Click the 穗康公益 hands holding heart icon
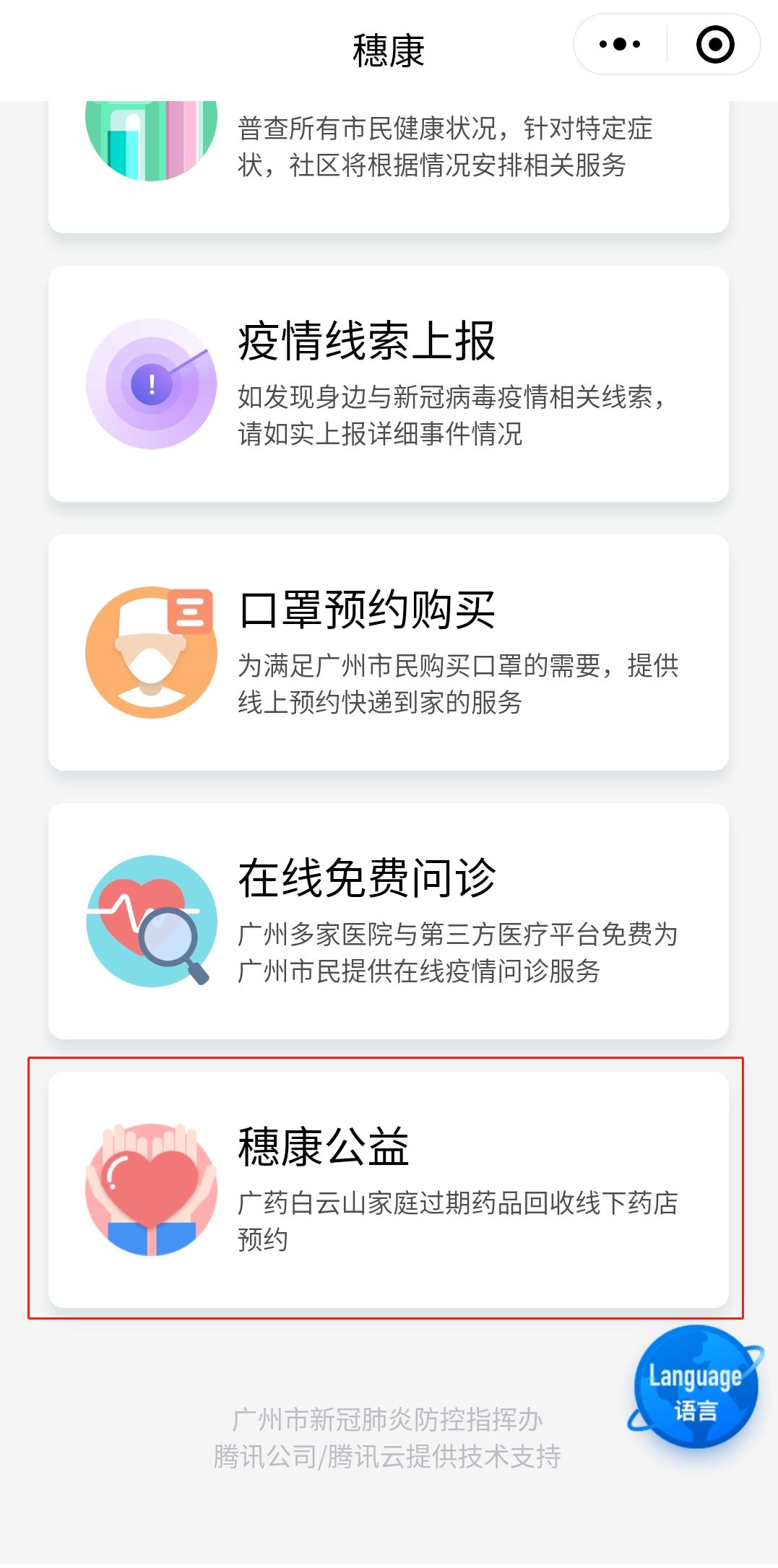778x1568 pixels. coord(151,1184)
